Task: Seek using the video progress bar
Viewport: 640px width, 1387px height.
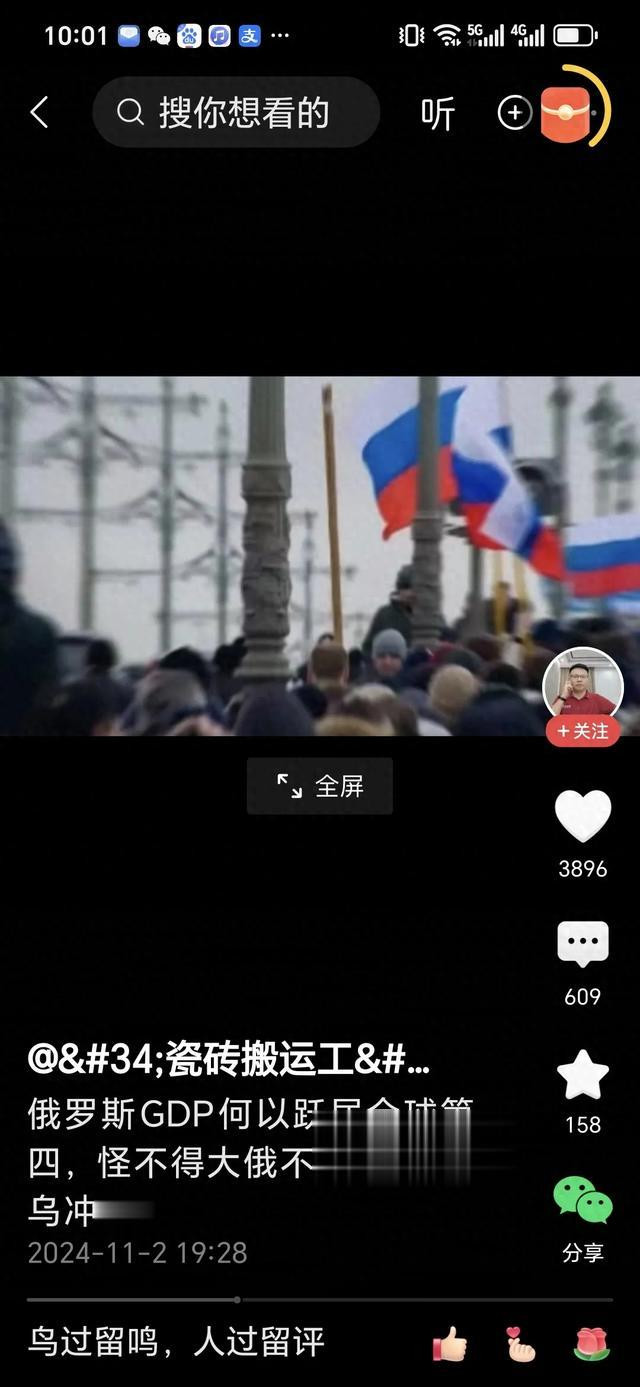Action: click(x=320, y=1300)
